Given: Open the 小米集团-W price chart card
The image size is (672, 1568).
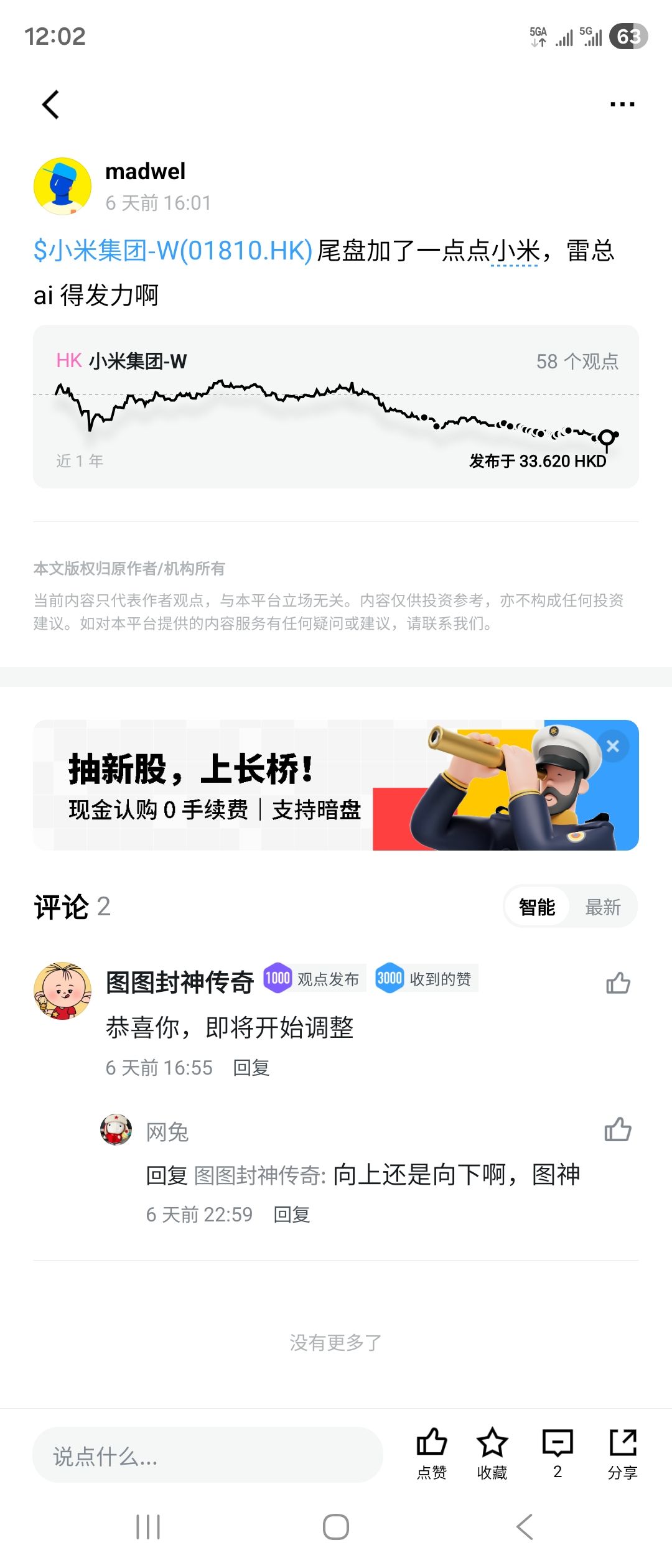Looking at the screenshot, I should click(x=336, y=406).
